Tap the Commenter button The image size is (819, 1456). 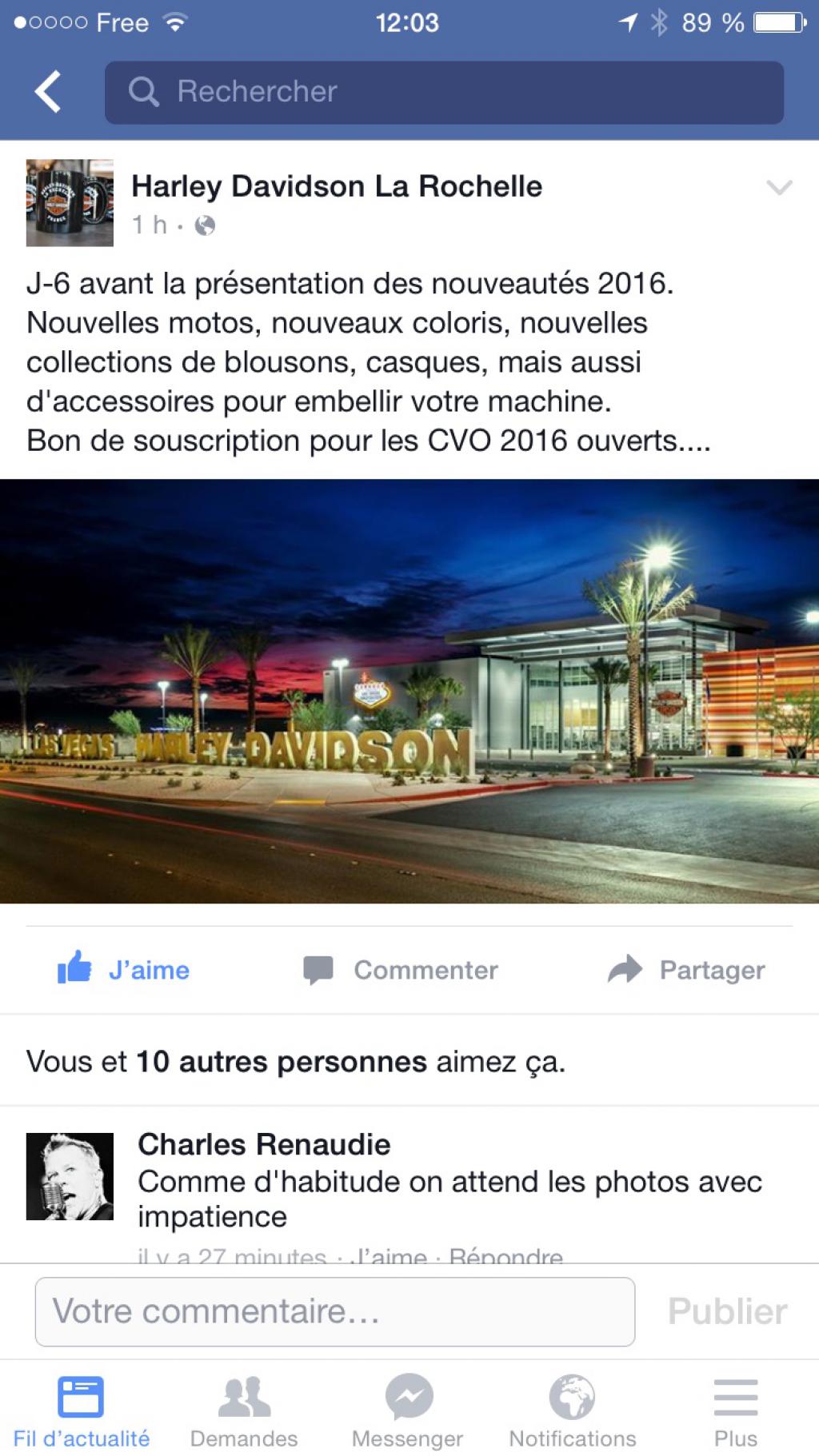[x=401, y=970]
